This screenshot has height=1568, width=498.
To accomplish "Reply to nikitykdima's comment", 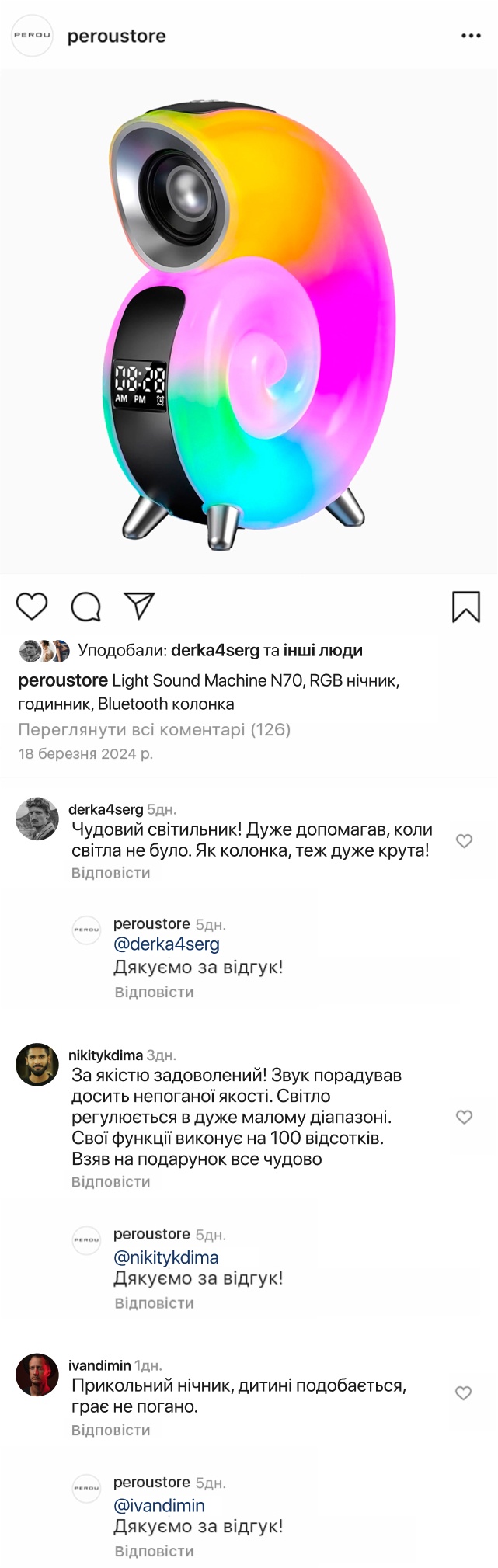I will [110, 1182].
